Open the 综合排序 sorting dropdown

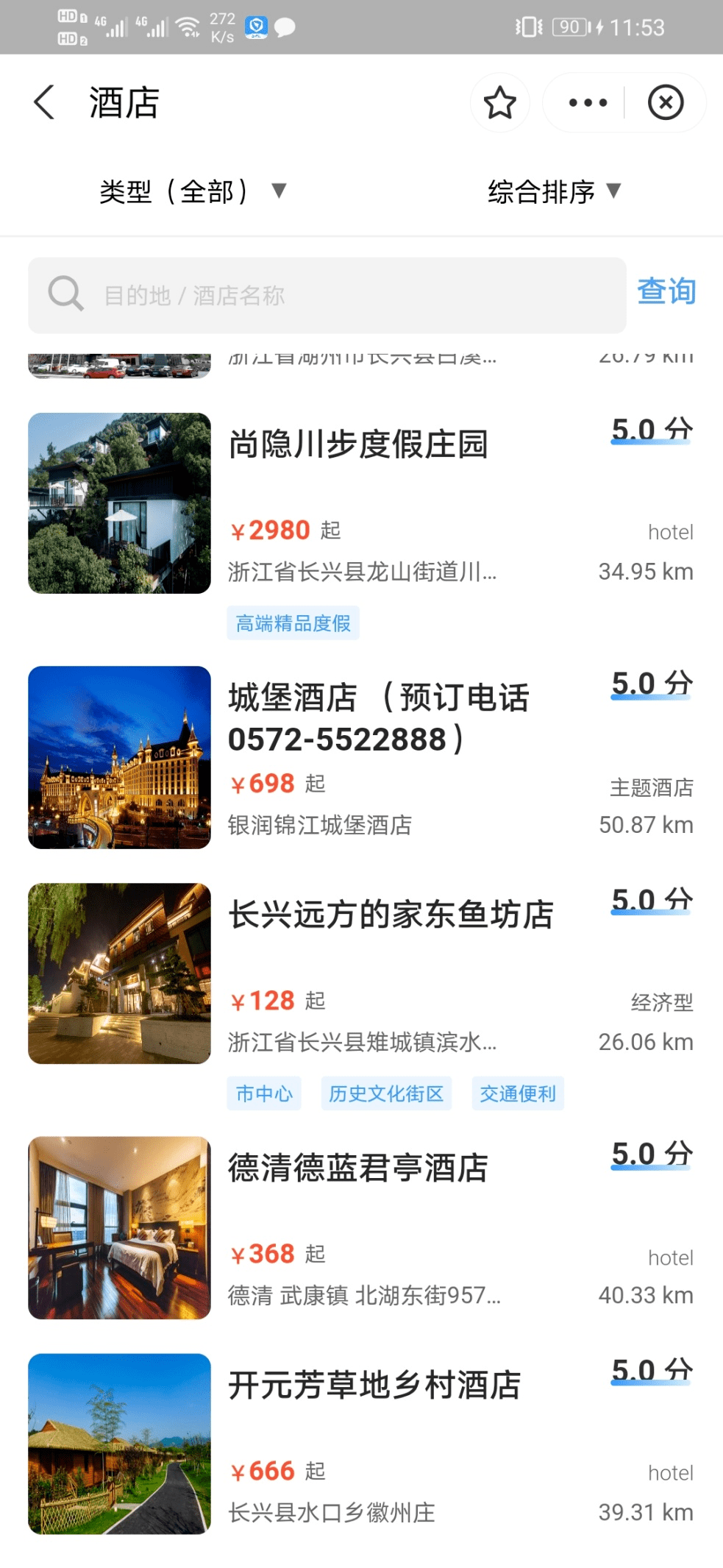point(553,191)
